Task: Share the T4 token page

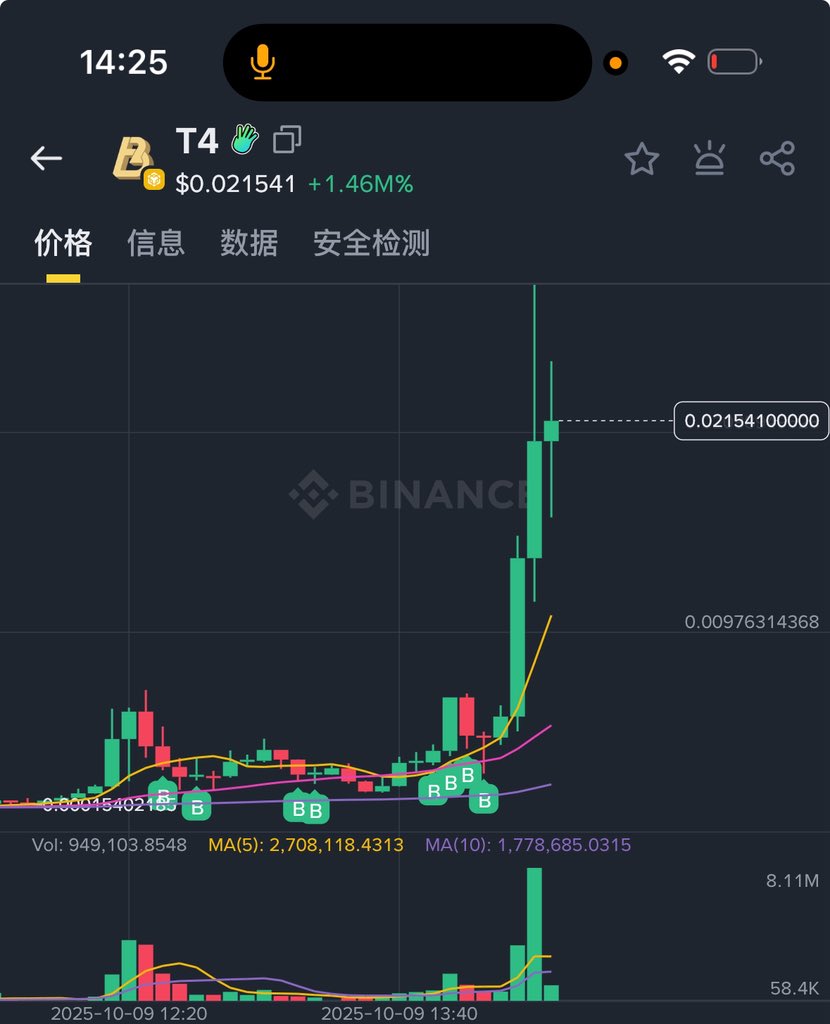Action: pos(777,159)
